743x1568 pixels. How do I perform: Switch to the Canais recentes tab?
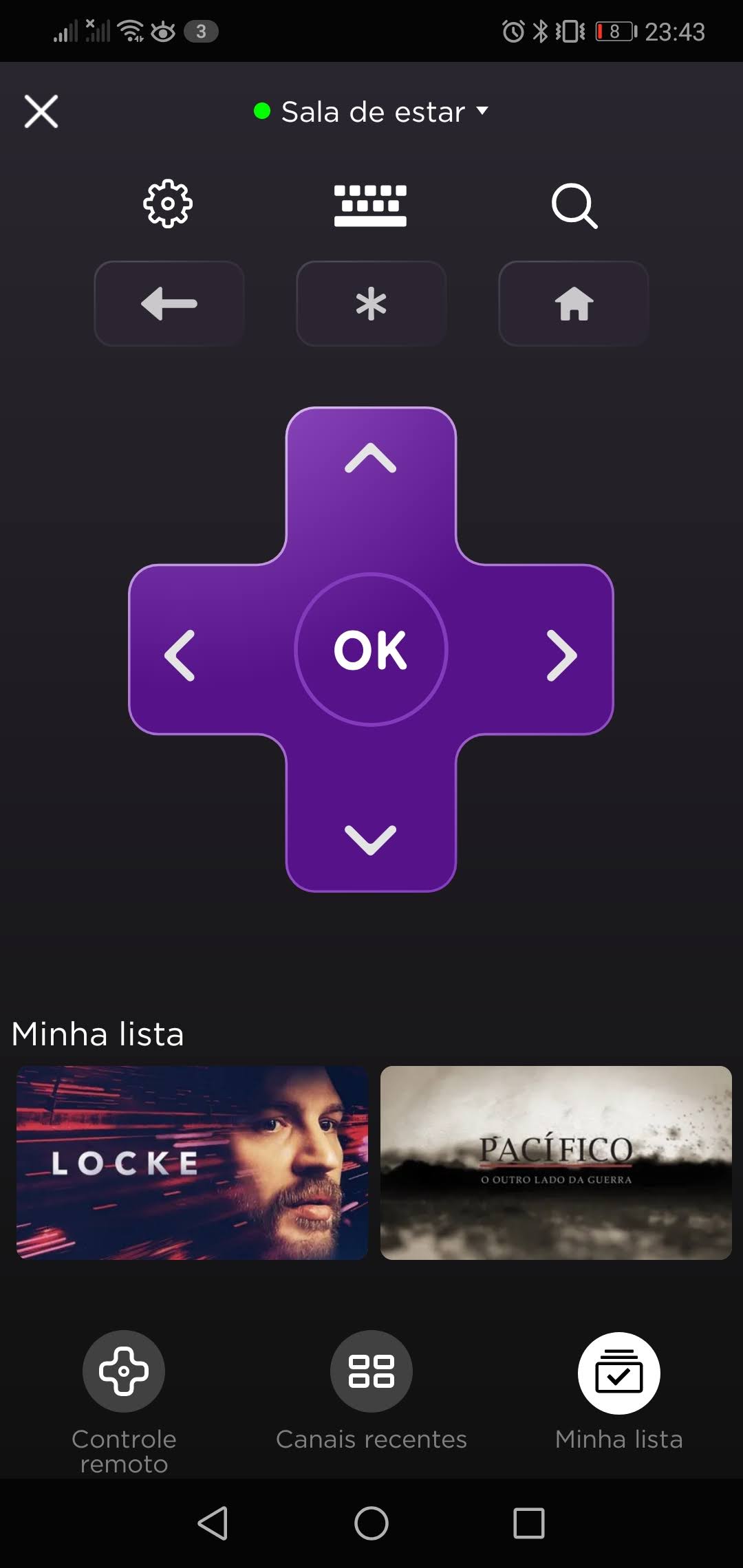tap(371, 1372)
